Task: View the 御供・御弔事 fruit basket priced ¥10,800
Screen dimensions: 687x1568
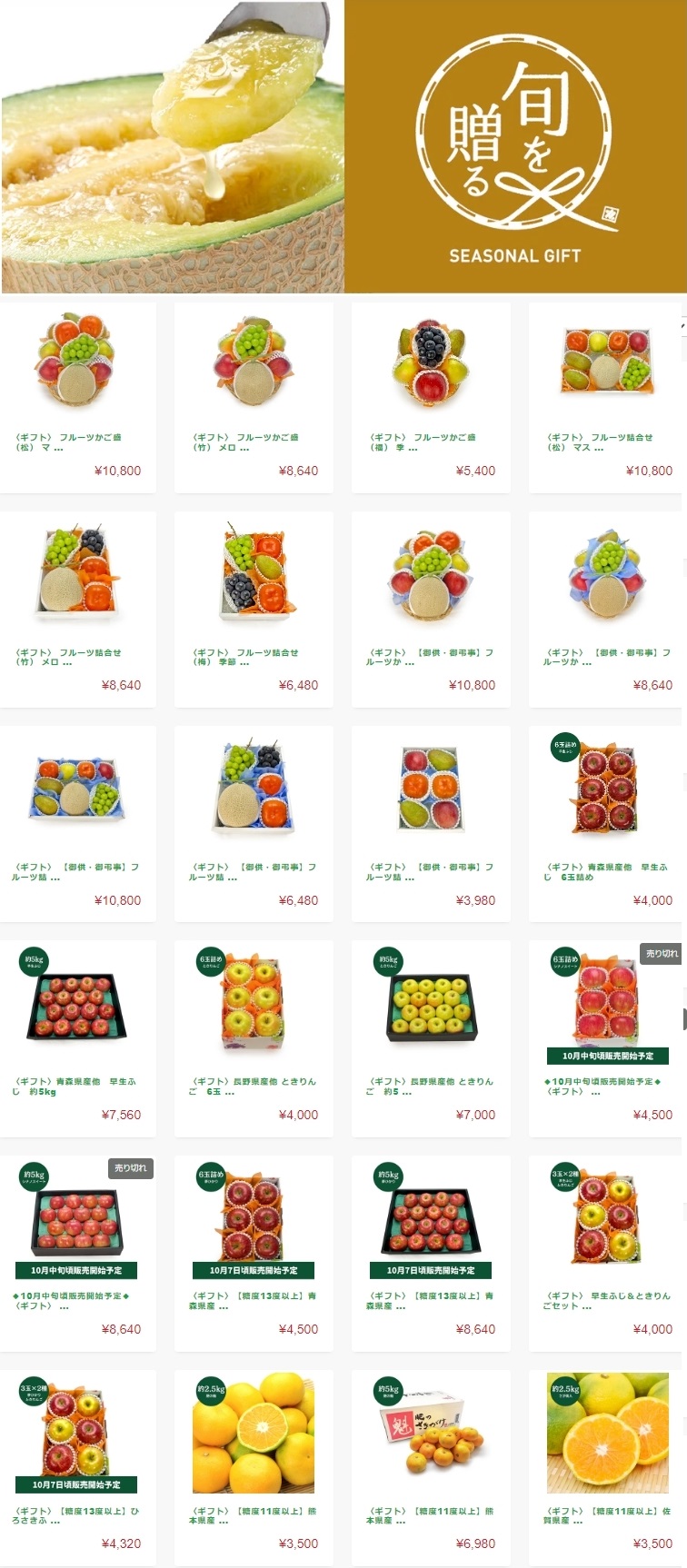Action: coord(431,578)
